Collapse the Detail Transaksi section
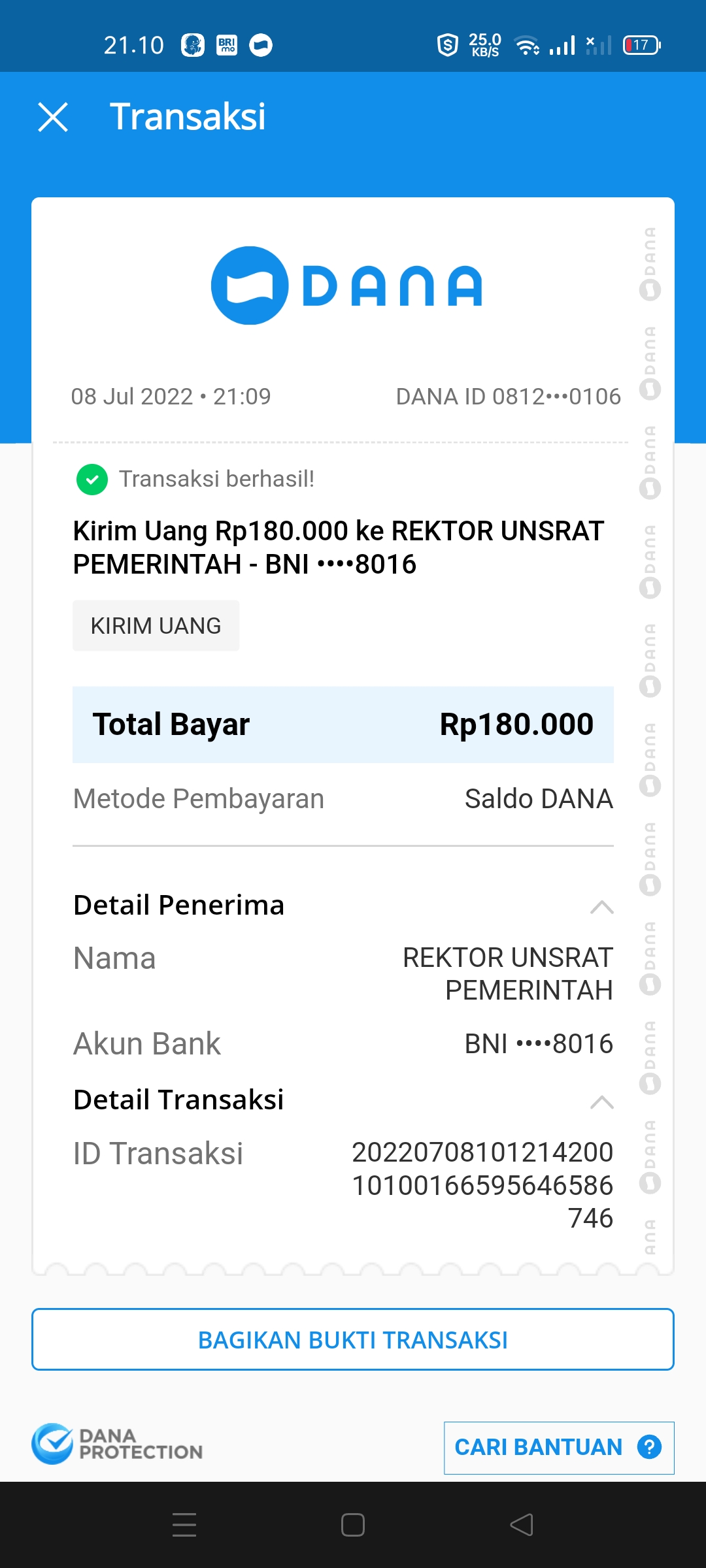 click(x=601, y=1102)
